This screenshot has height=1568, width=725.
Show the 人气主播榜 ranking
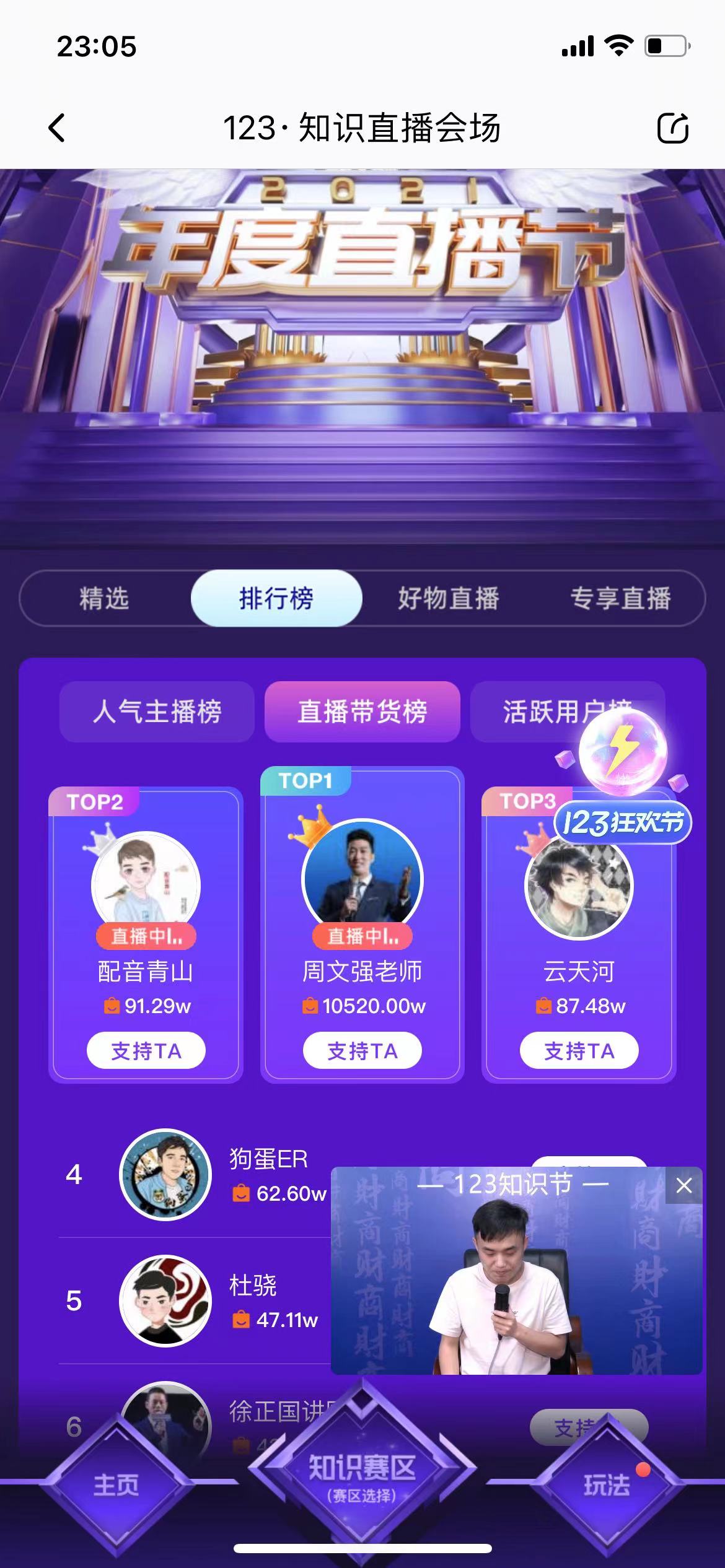pyautogui.click(x=157, y=712)
